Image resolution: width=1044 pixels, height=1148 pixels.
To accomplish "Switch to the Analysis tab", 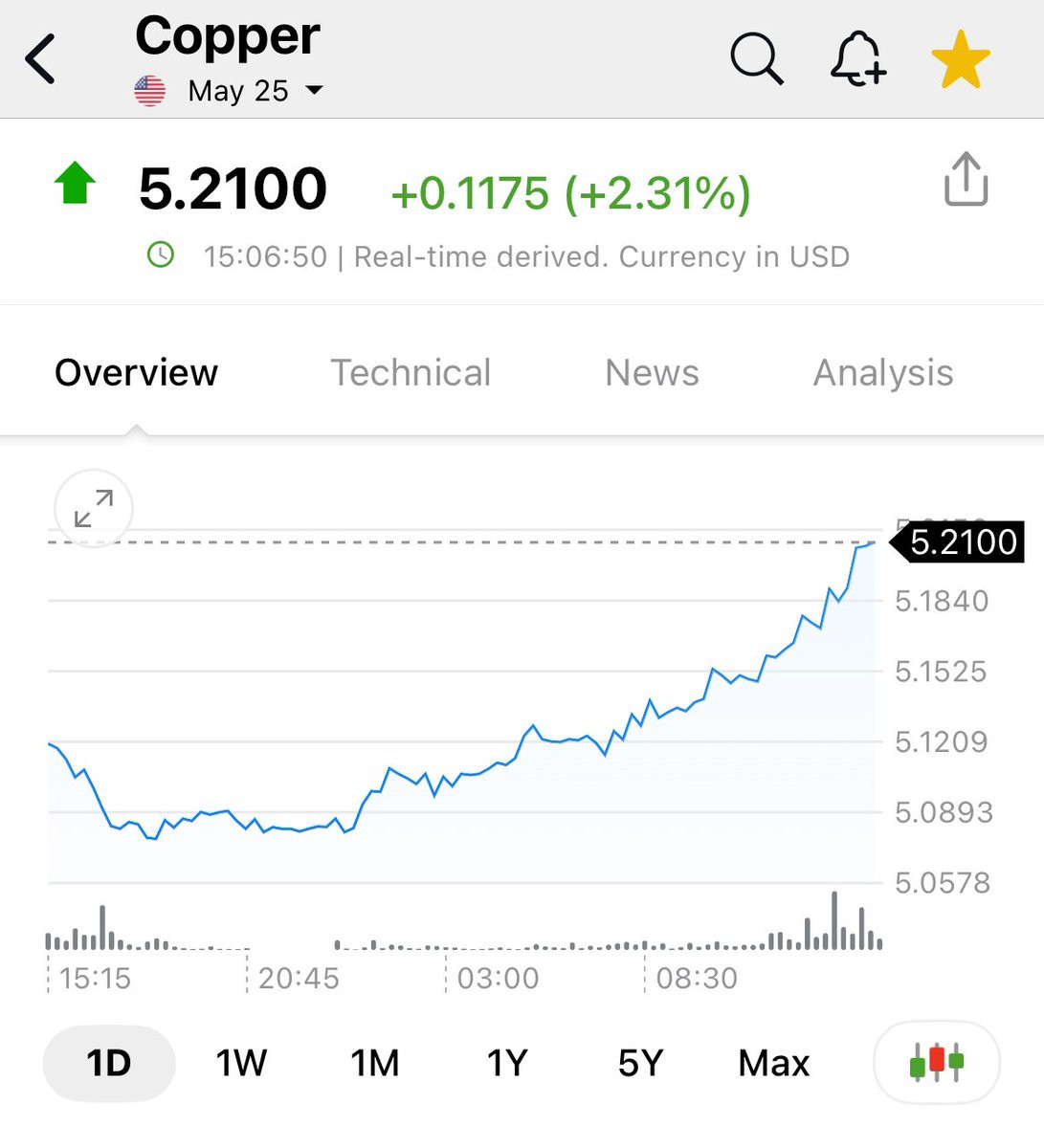I will click(x=883, y=373).
